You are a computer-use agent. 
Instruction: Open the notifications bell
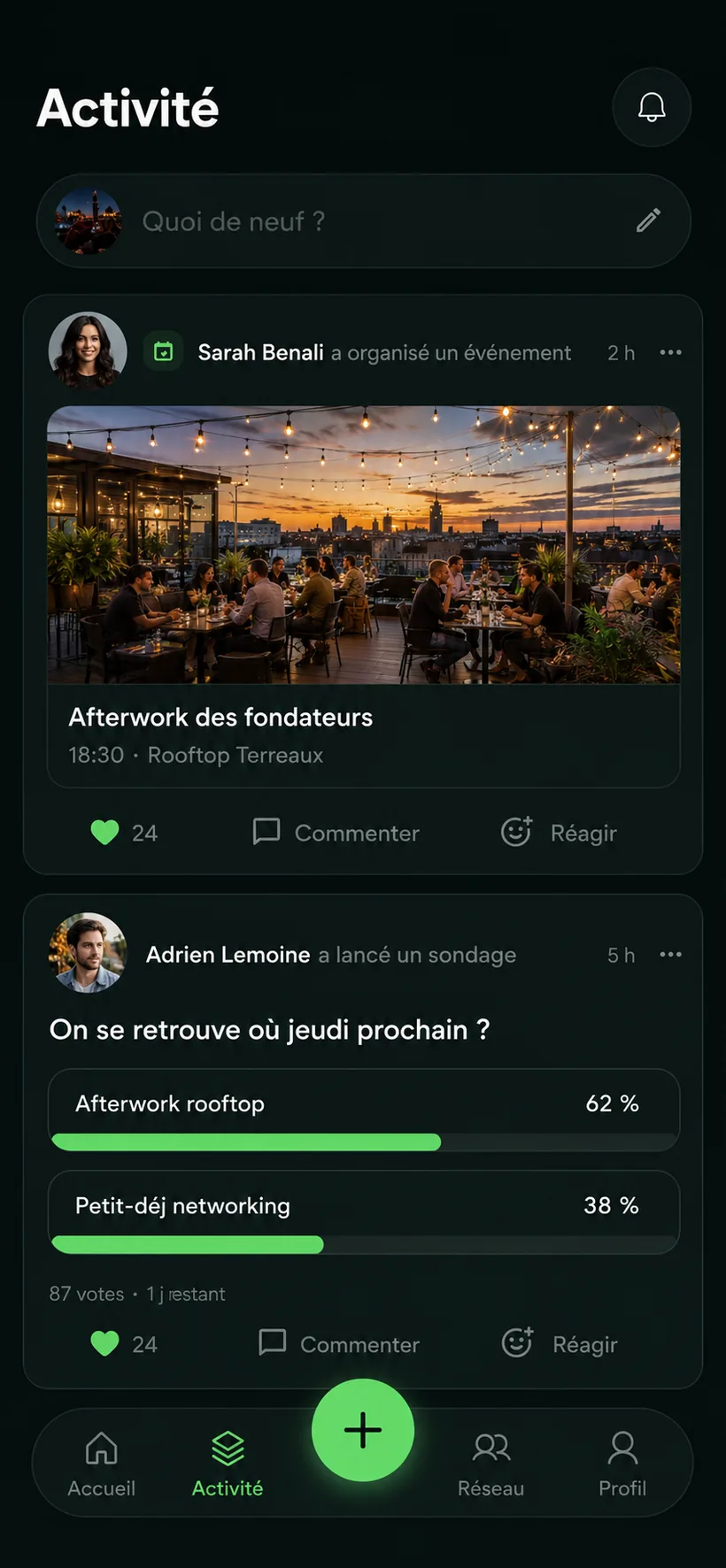[x=652, y=107]
